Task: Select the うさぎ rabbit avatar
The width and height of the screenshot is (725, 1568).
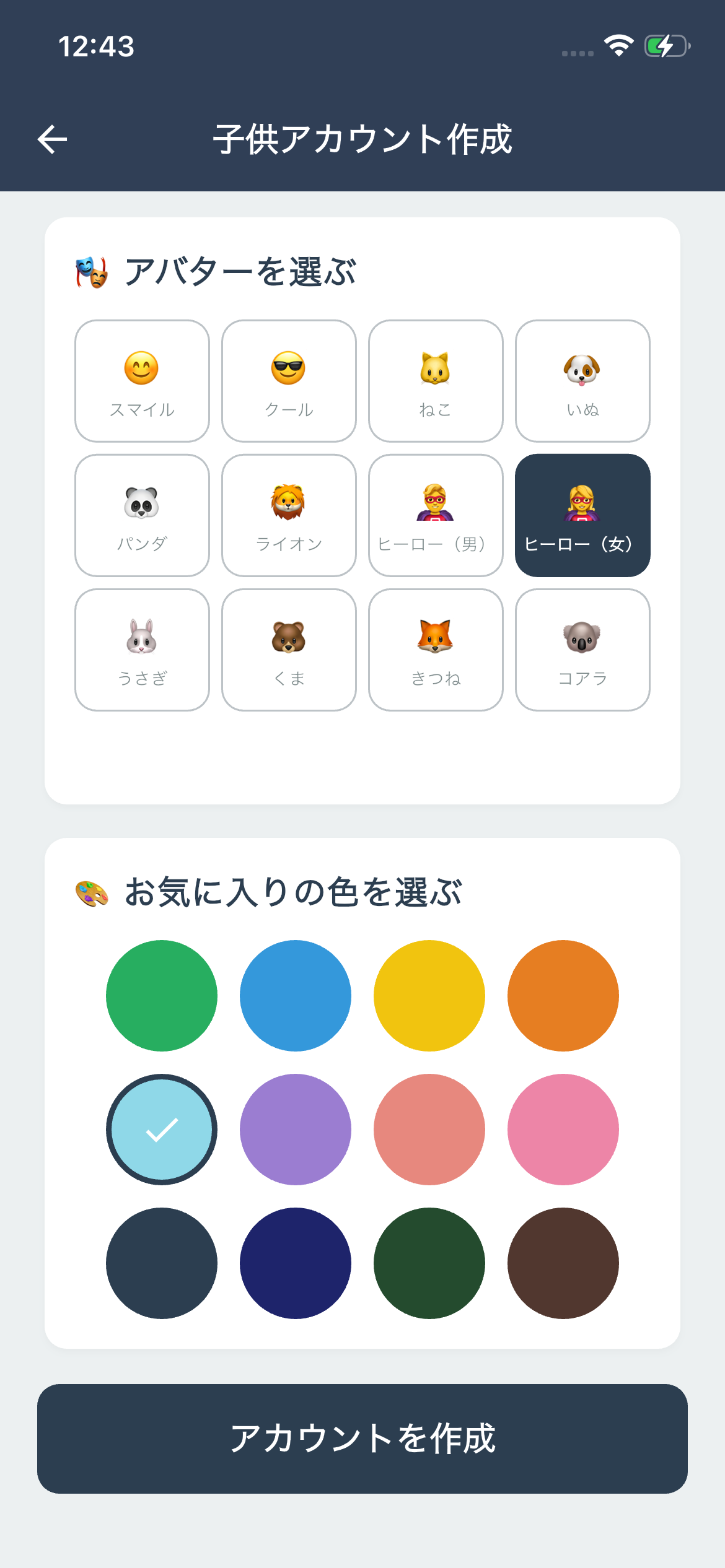Action: click(x=141, y=648)
